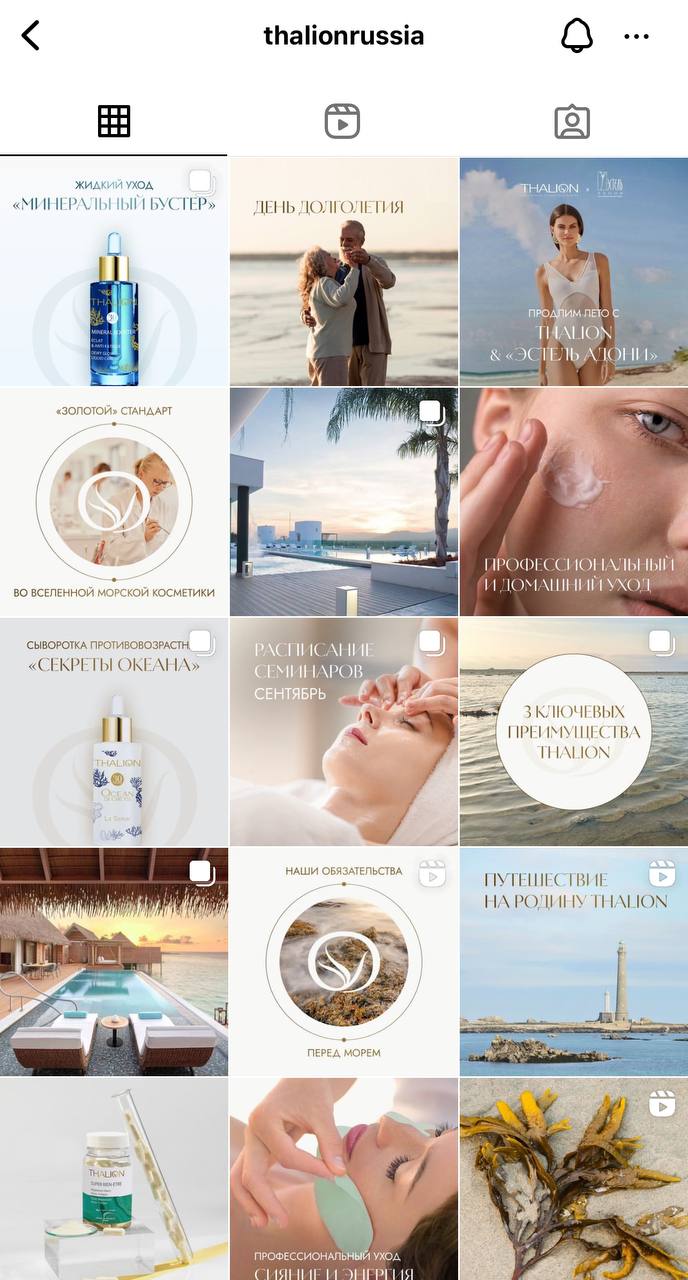This screenshot has width=688, height=1280.
Task: View the «Эстель Адони» summer post
Action: (x=573, y=272)
